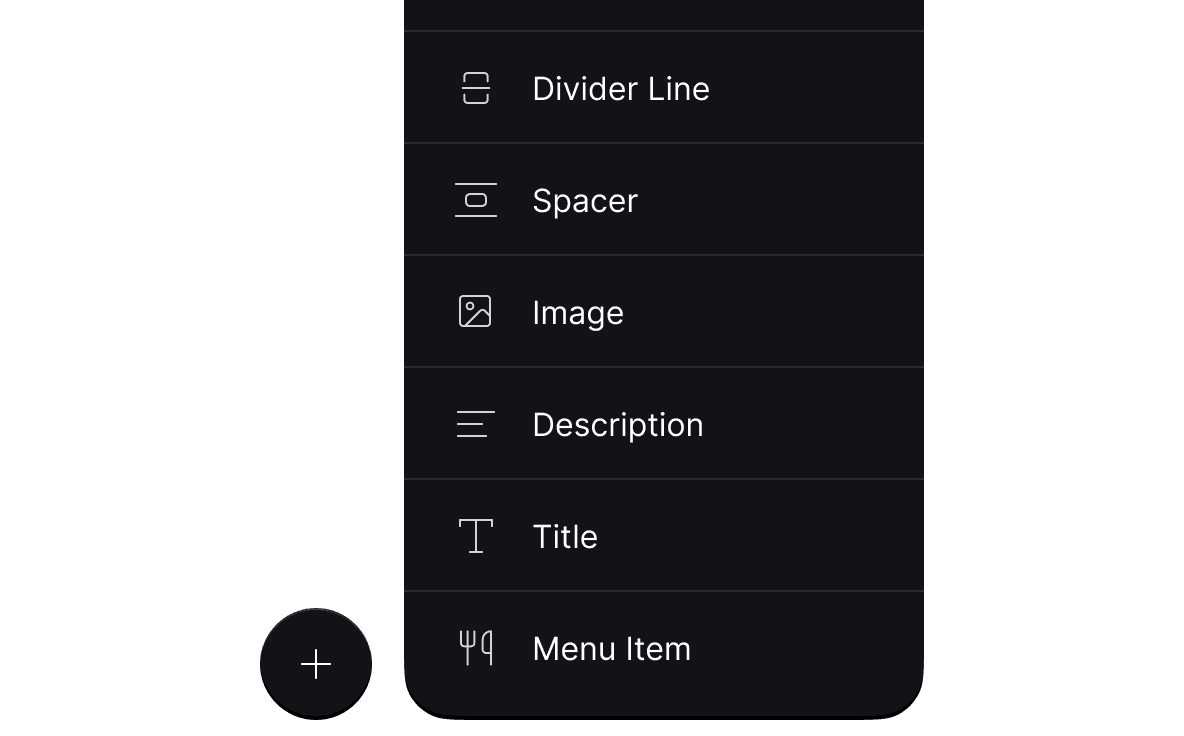
Task: Add a Divider Line element
Action: pyautogui.click(x=620, y=88)
